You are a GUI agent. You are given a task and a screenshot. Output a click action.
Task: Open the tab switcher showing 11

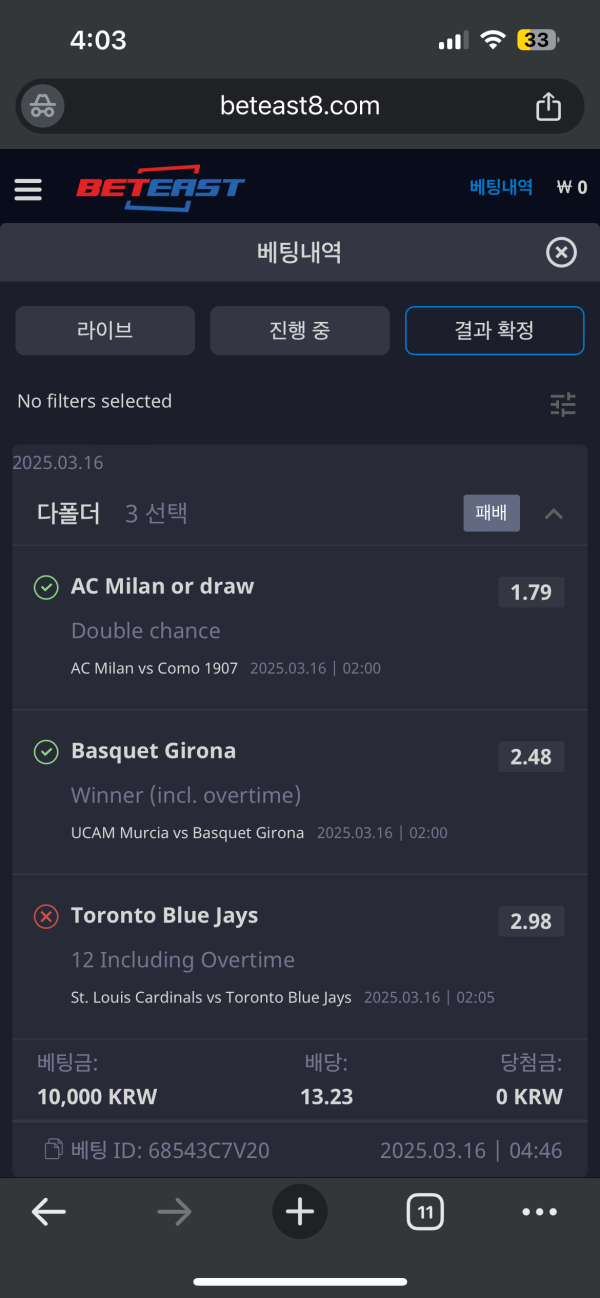425,1212
